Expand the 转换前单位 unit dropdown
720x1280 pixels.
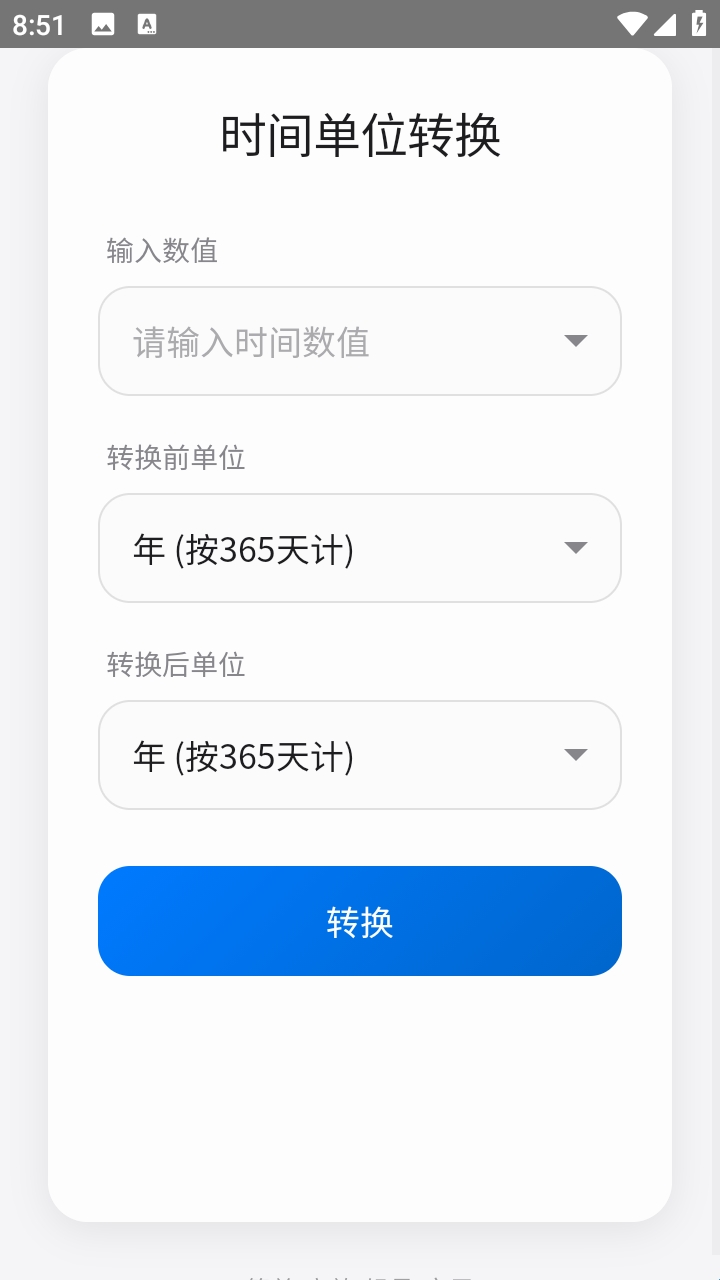pos(360,549)
